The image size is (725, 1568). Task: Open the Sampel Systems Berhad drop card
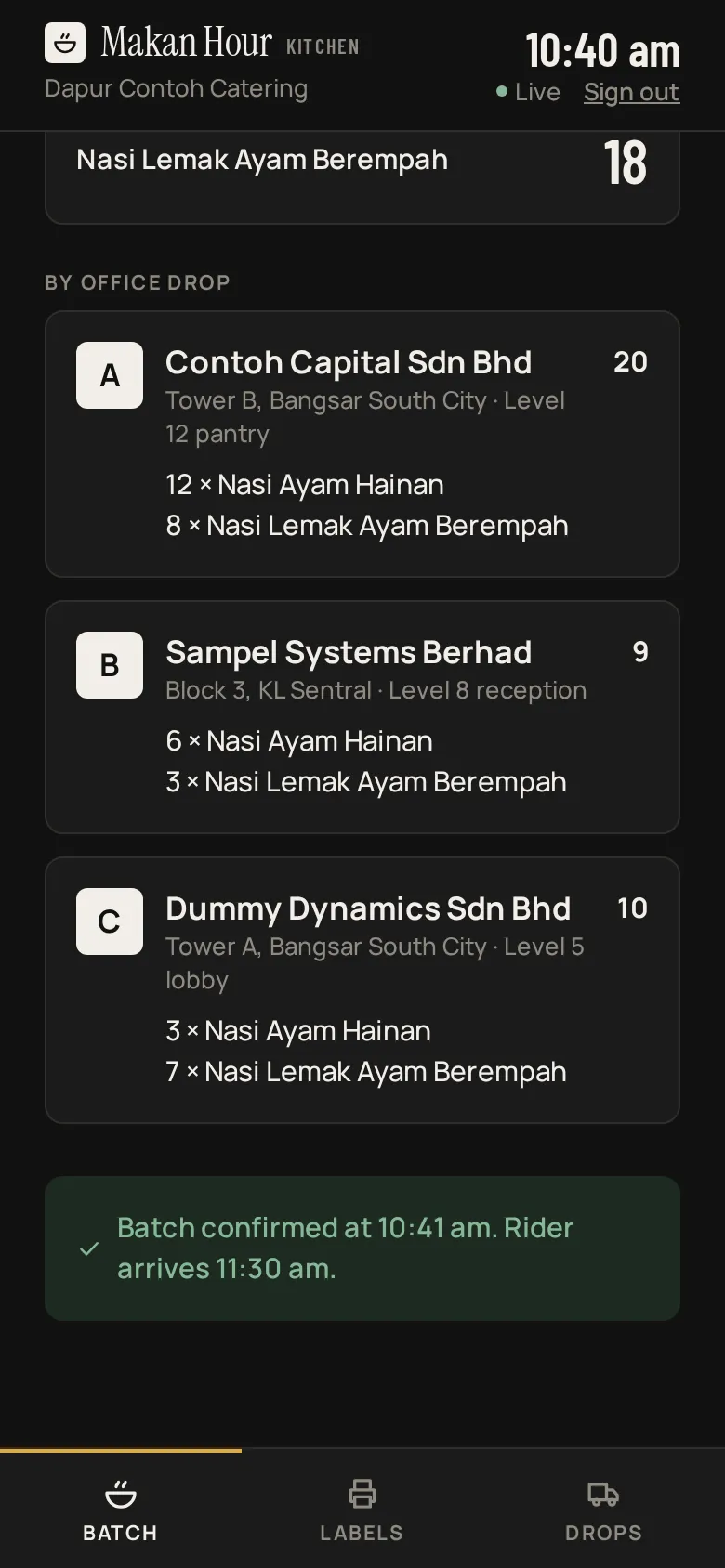[x=362, y=717]
